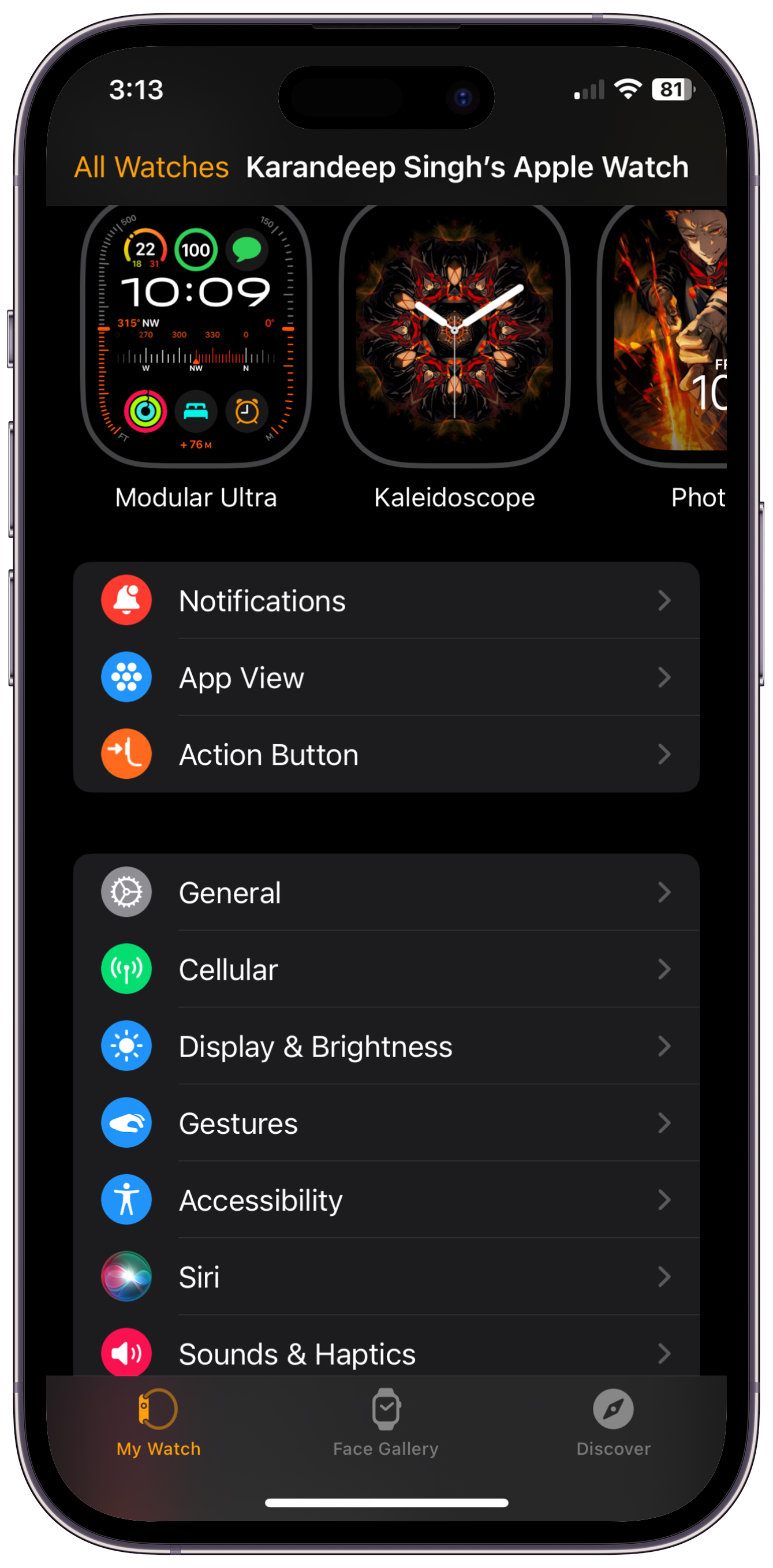Open Cellular settings
This screenshot has height=1568, width=773.
pyautogui.click(x=386, y=969)
